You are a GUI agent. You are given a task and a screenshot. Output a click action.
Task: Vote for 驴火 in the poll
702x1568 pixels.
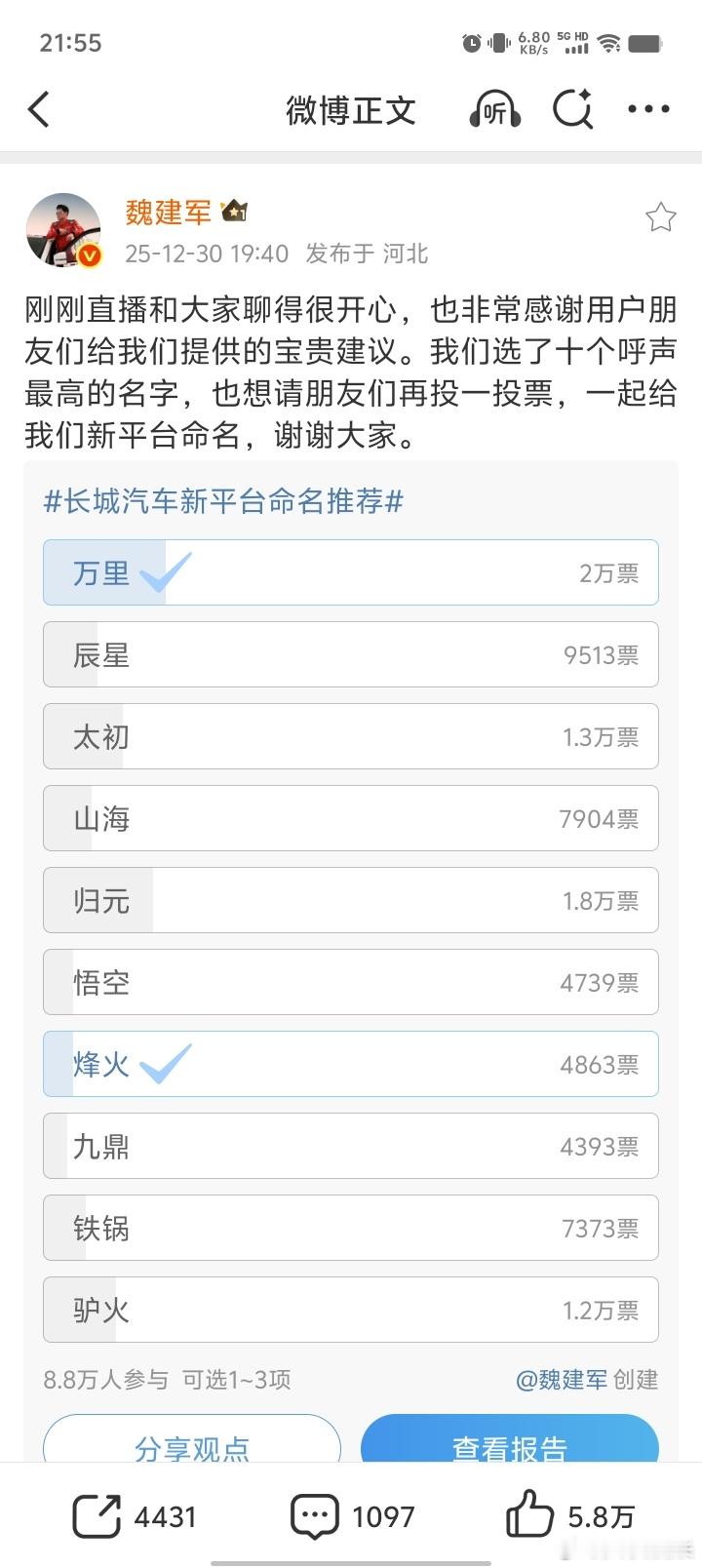[351, 1310]
